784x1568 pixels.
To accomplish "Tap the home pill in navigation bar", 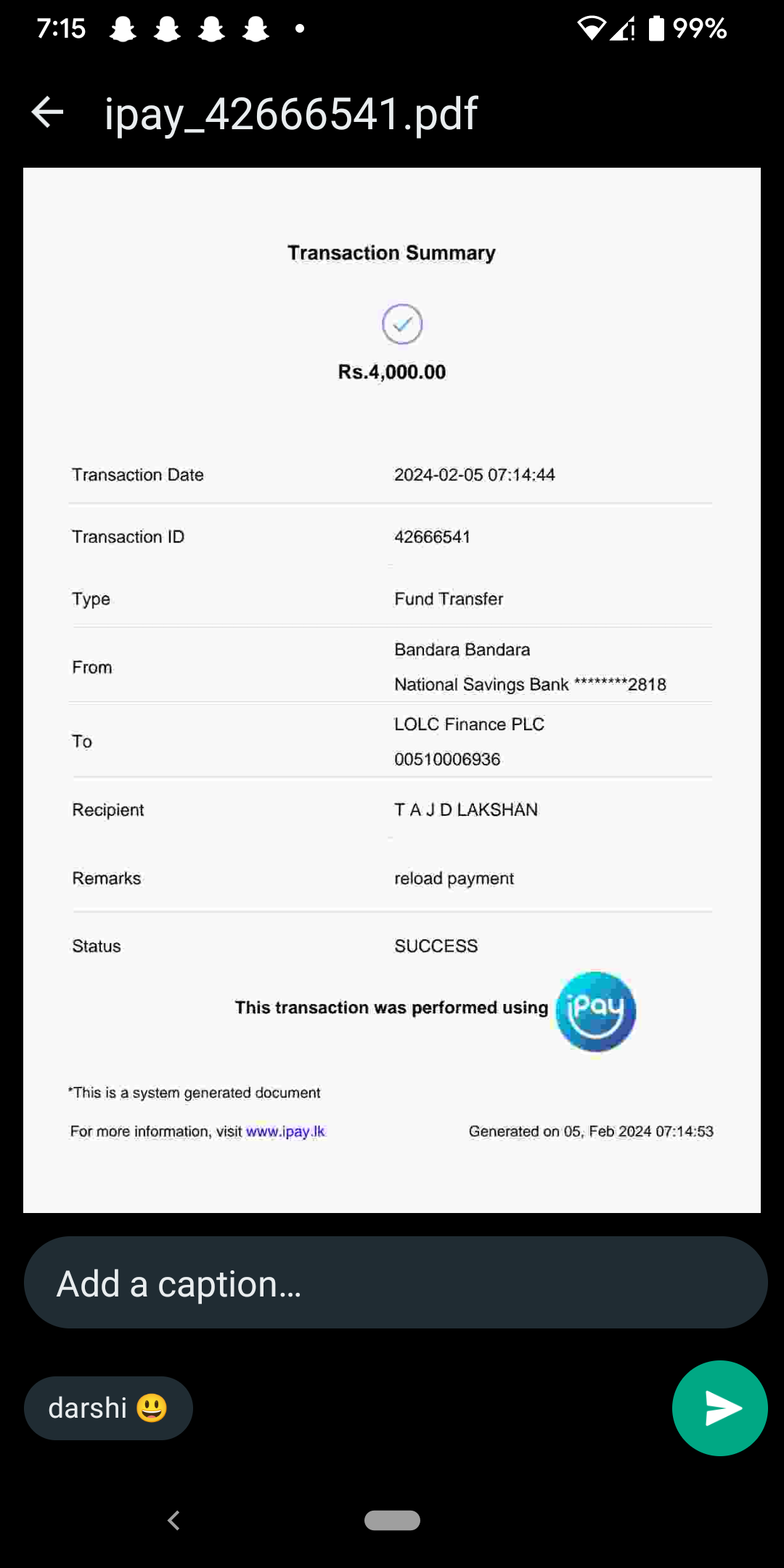I will tap(392, 1520).
